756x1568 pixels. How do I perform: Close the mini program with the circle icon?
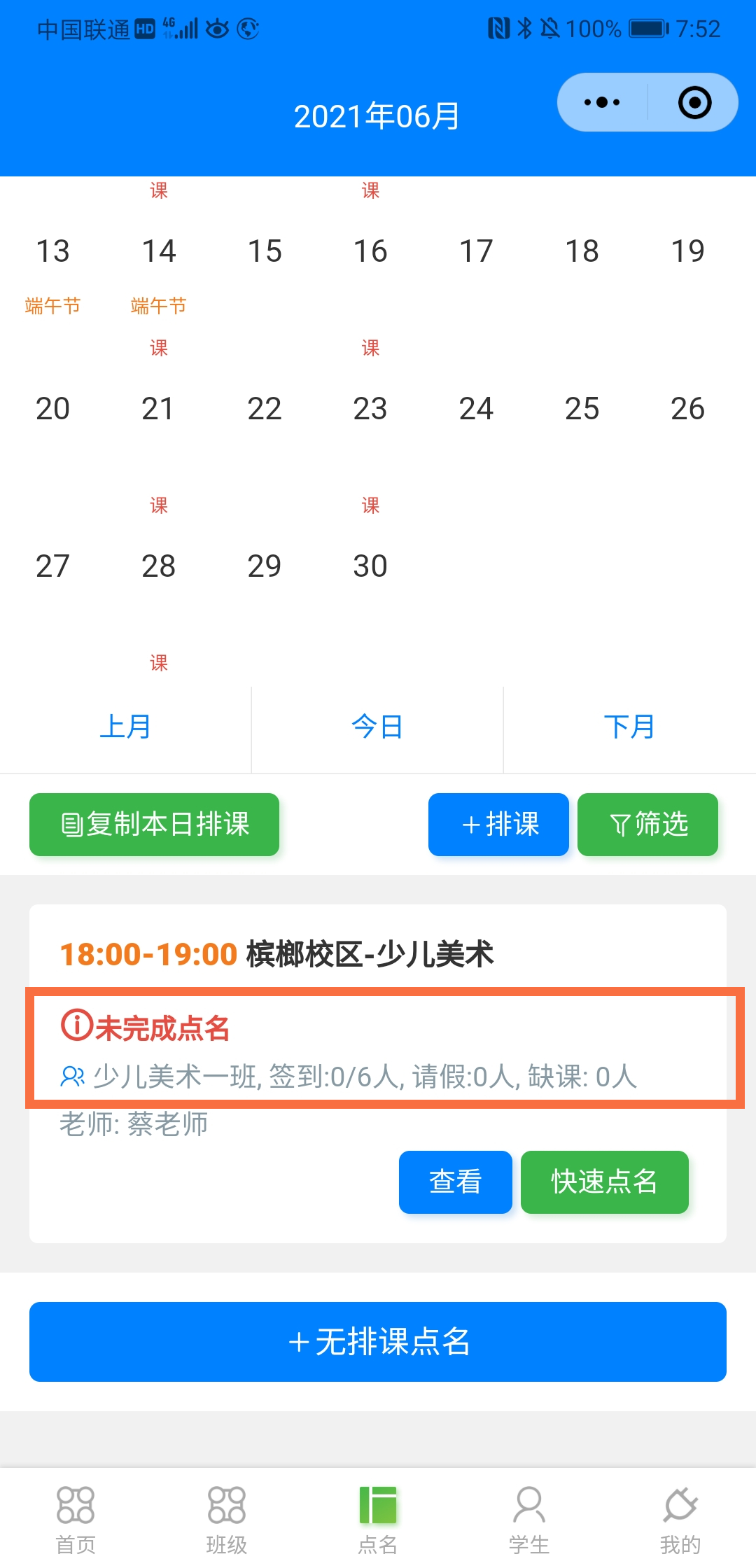(694, 102)
